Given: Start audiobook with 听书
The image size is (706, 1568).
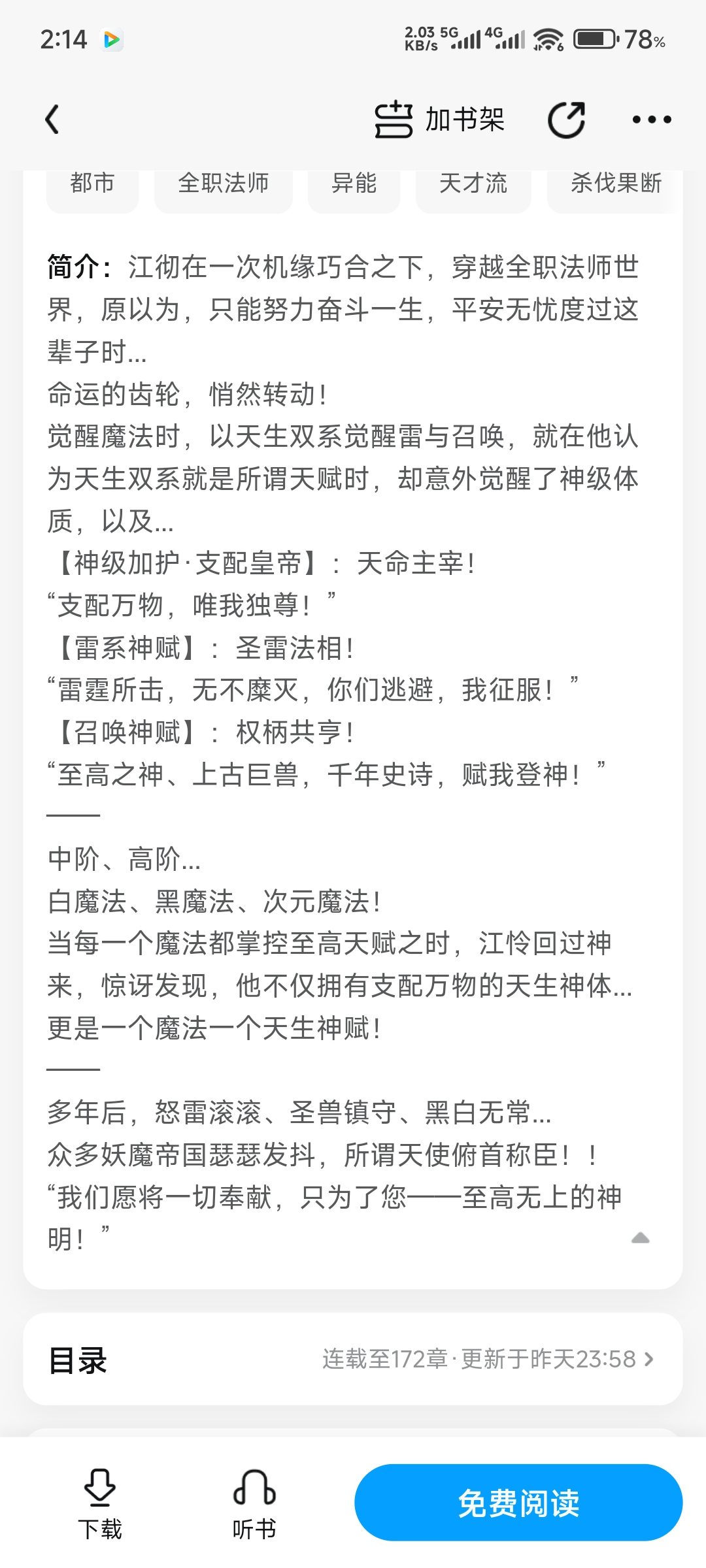Looking at the screenshot, I should 254,1503.
